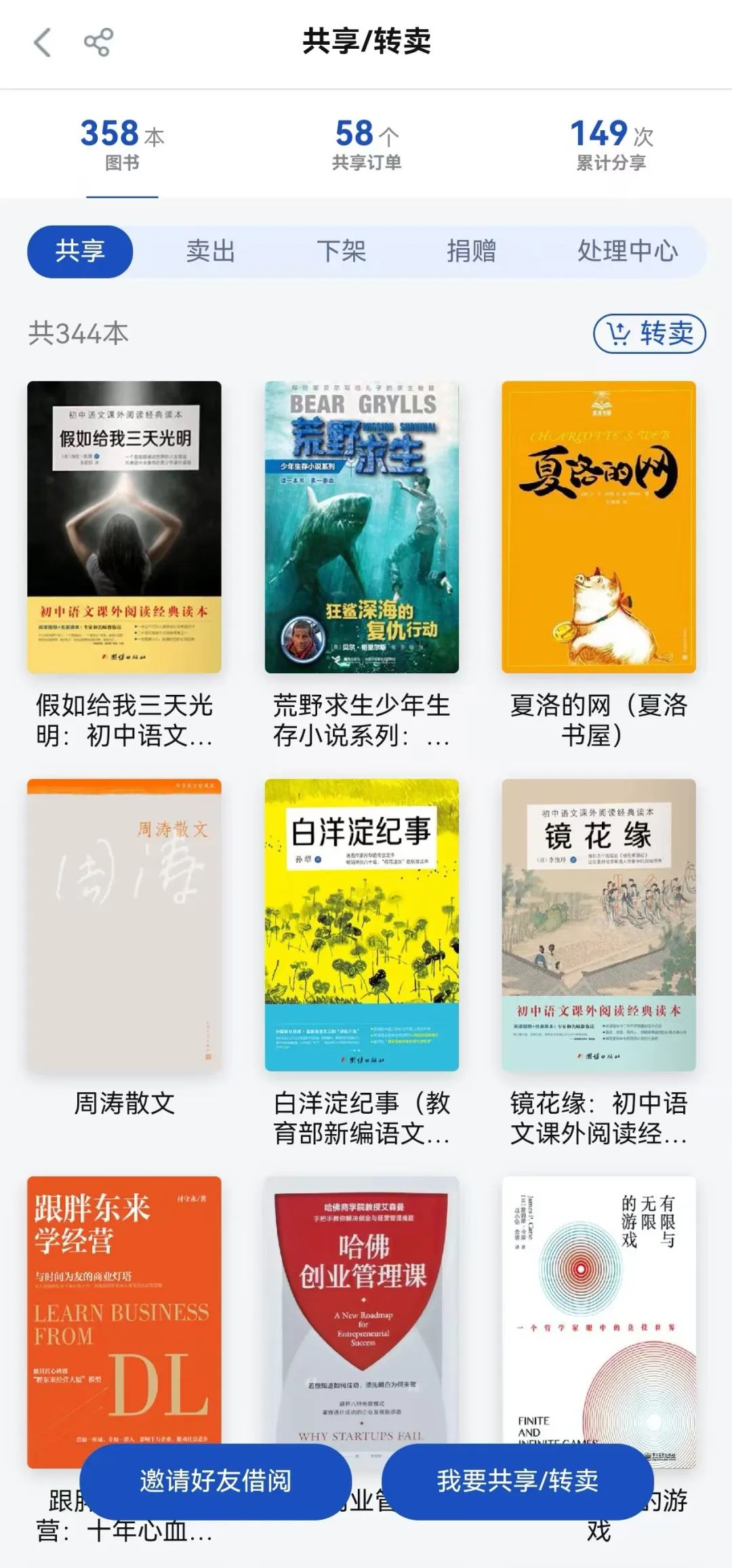Tap the share icon in the header
The image size is (732, 1568).
98,43
